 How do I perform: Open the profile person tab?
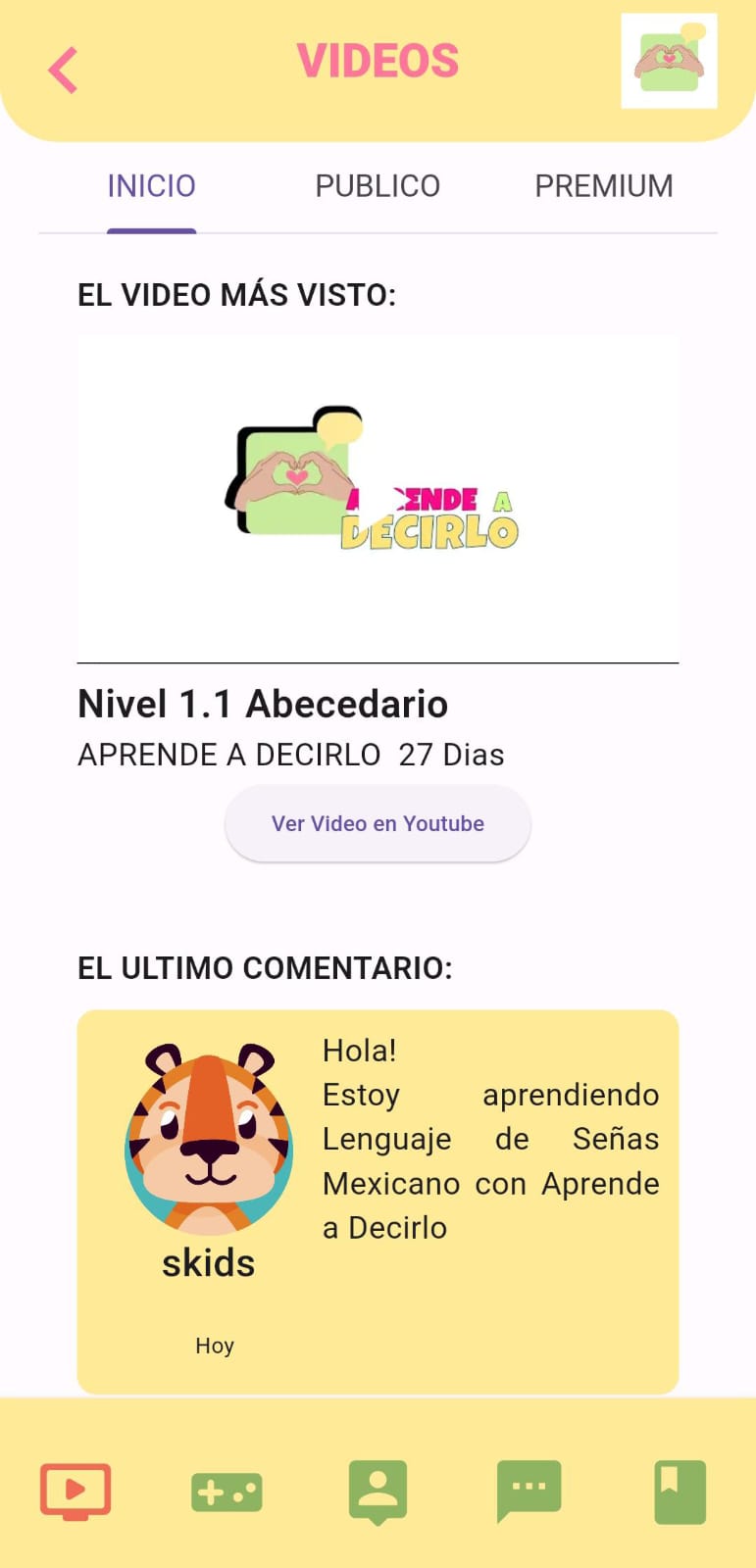378,1492
